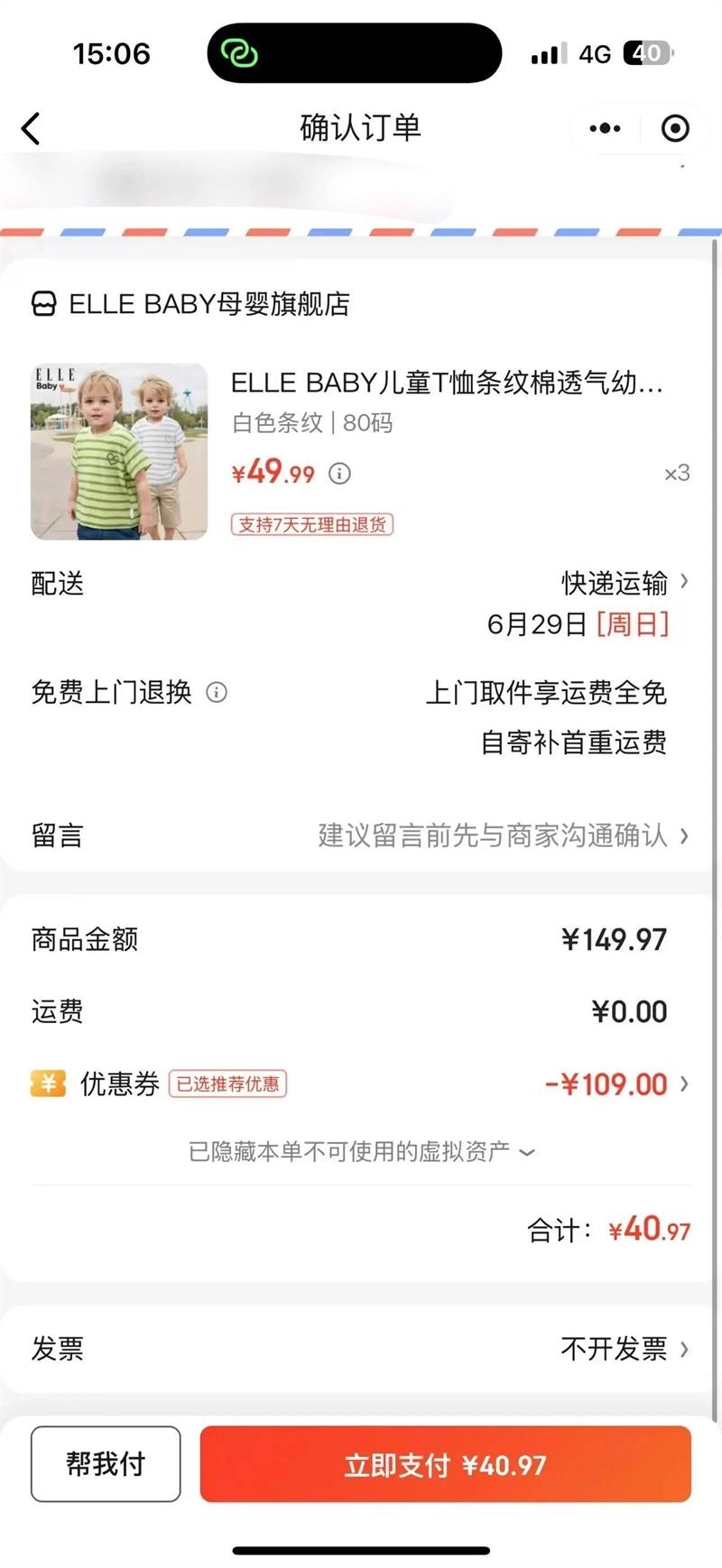The image size is (722, 1568).
Task: Expand 已隐藏本单不可使用的虚拟资产
Action: (x=361, y=1152)
